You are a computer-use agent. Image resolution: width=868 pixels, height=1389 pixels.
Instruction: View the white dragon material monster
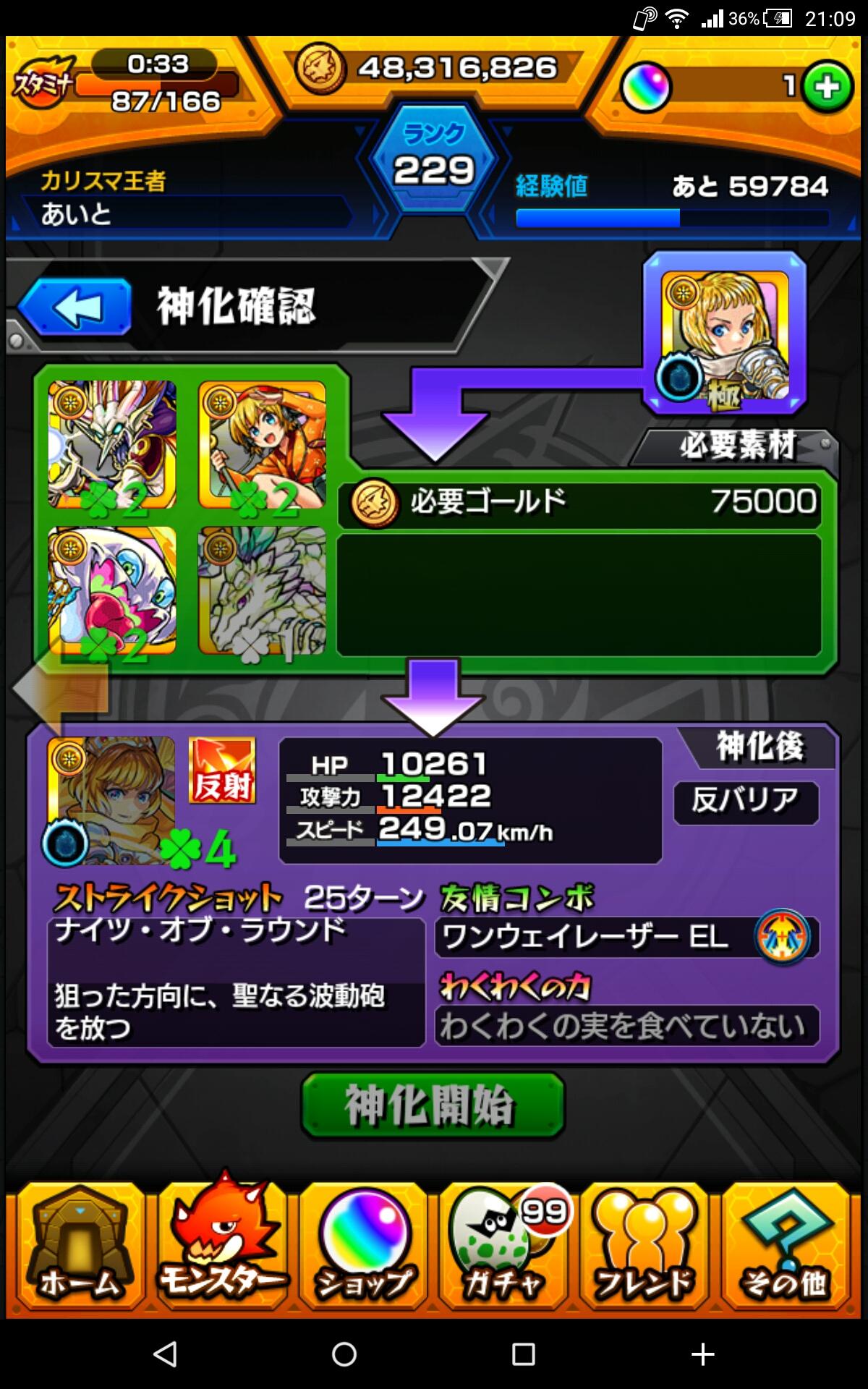pos(112,445)
